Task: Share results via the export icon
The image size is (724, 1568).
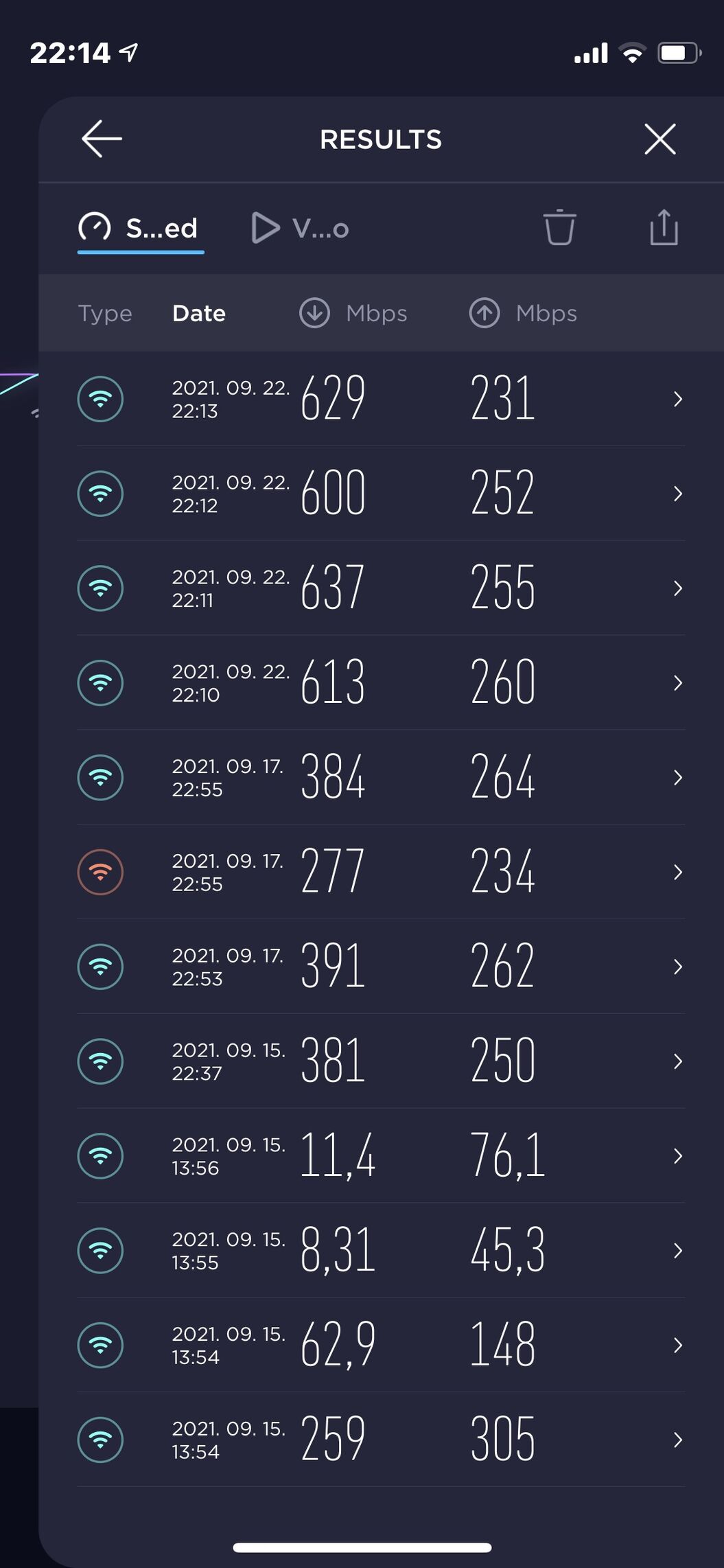Action: [x=664, y=227]
